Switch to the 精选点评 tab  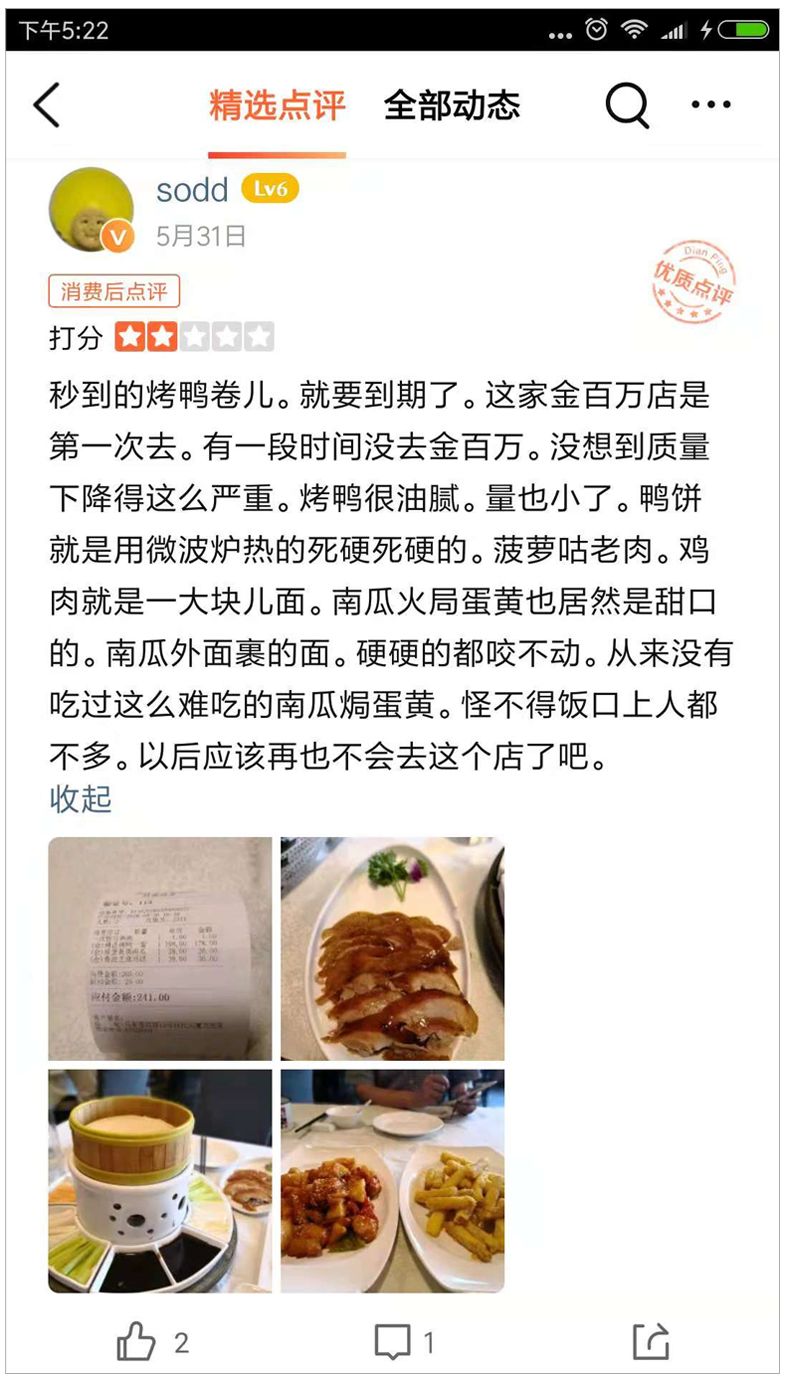pyautogui.click(x=277, y=105)
